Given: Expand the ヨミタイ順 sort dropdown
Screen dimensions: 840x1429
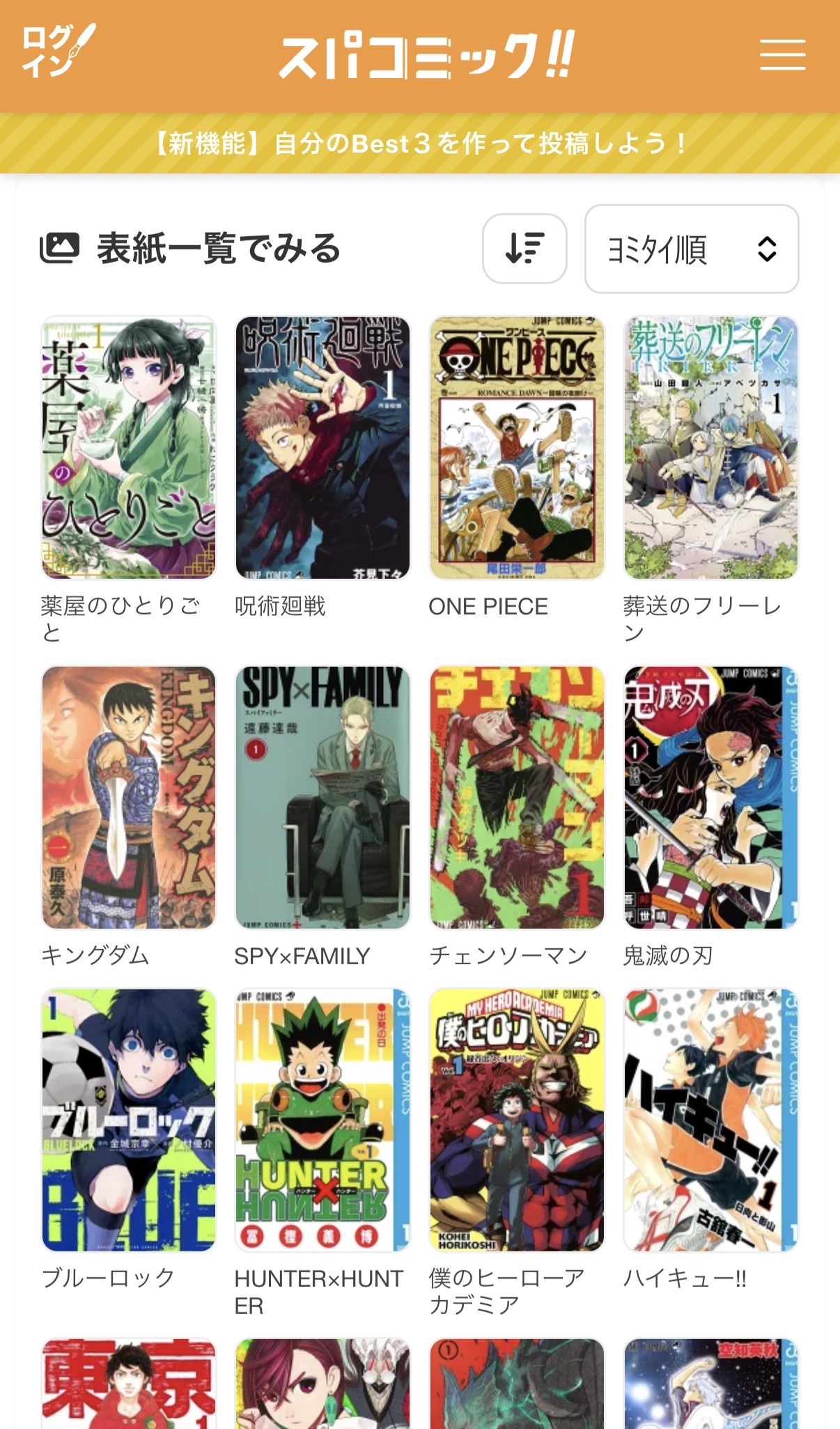Looking at the screenshot, I should click(691, 249).
